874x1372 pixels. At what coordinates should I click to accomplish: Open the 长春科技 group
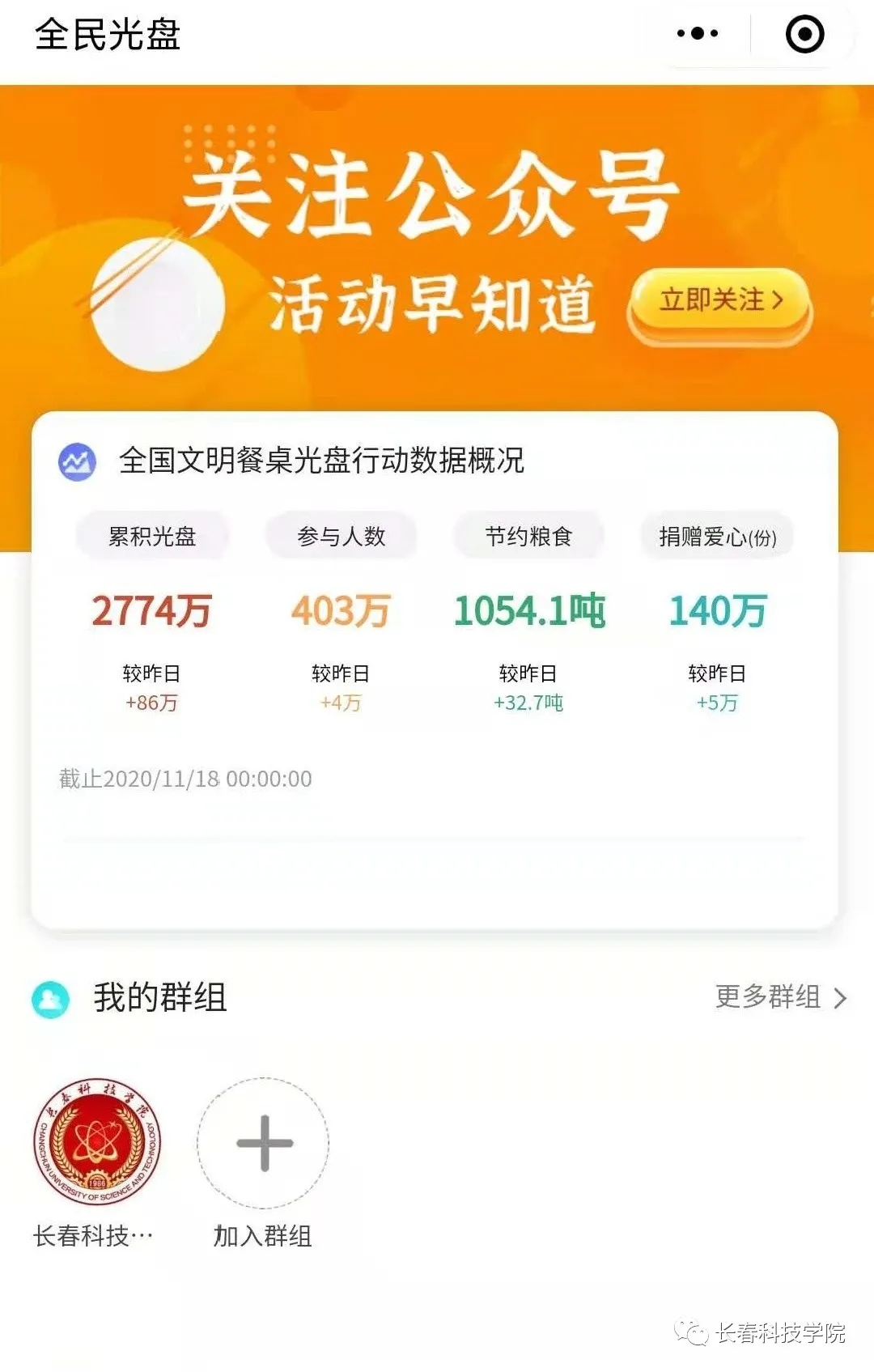coord(97,1143)
